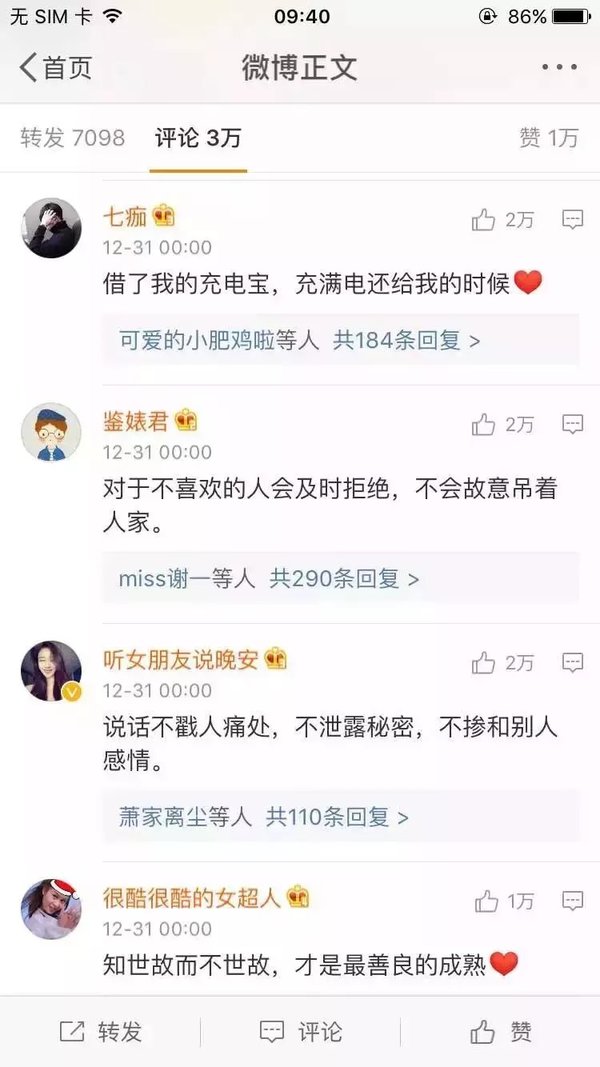Open 鉴婊君's profile avatar
600x1067 pixels.
(51, 432)
